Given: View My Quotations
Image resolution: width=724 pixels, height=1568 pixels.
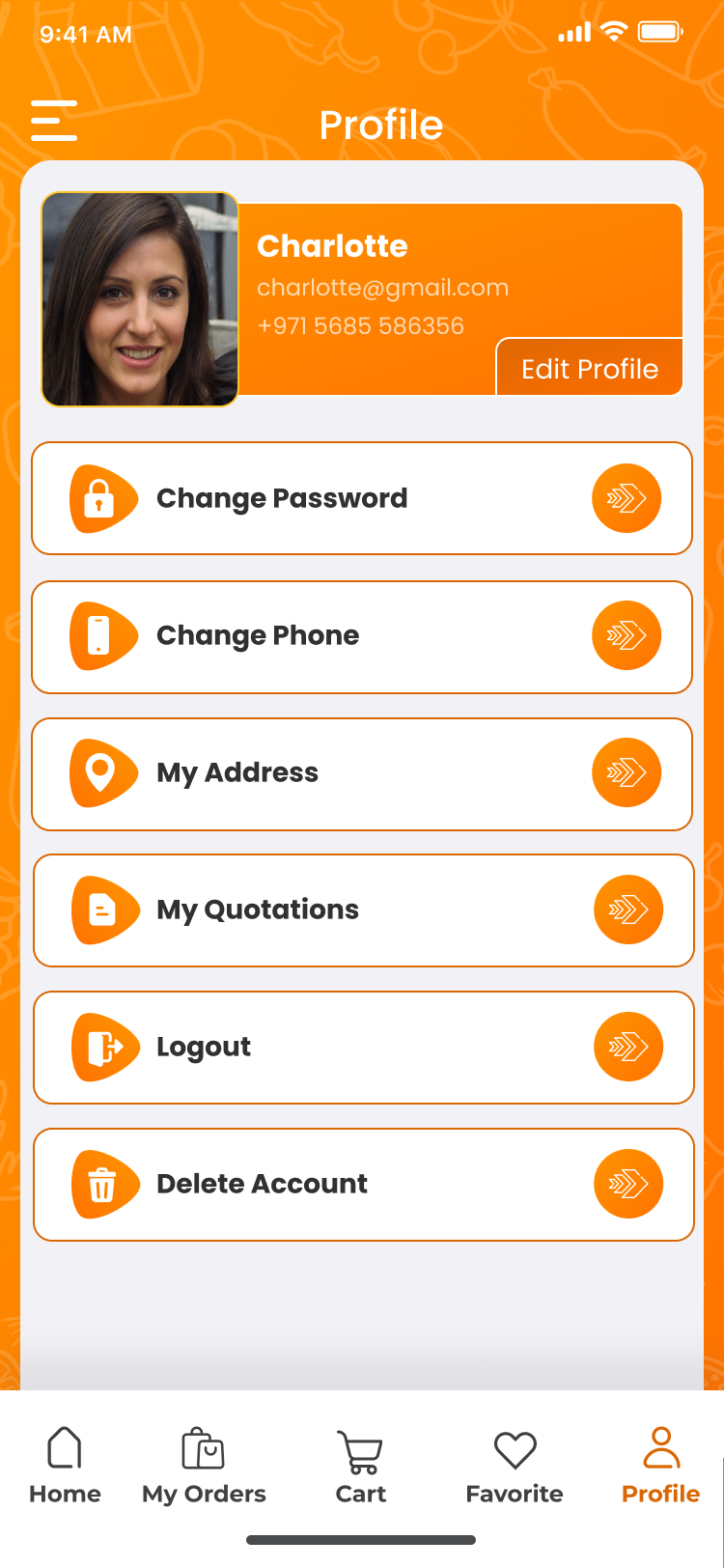Looking at the screenshot, I should (x=364, y=910).
